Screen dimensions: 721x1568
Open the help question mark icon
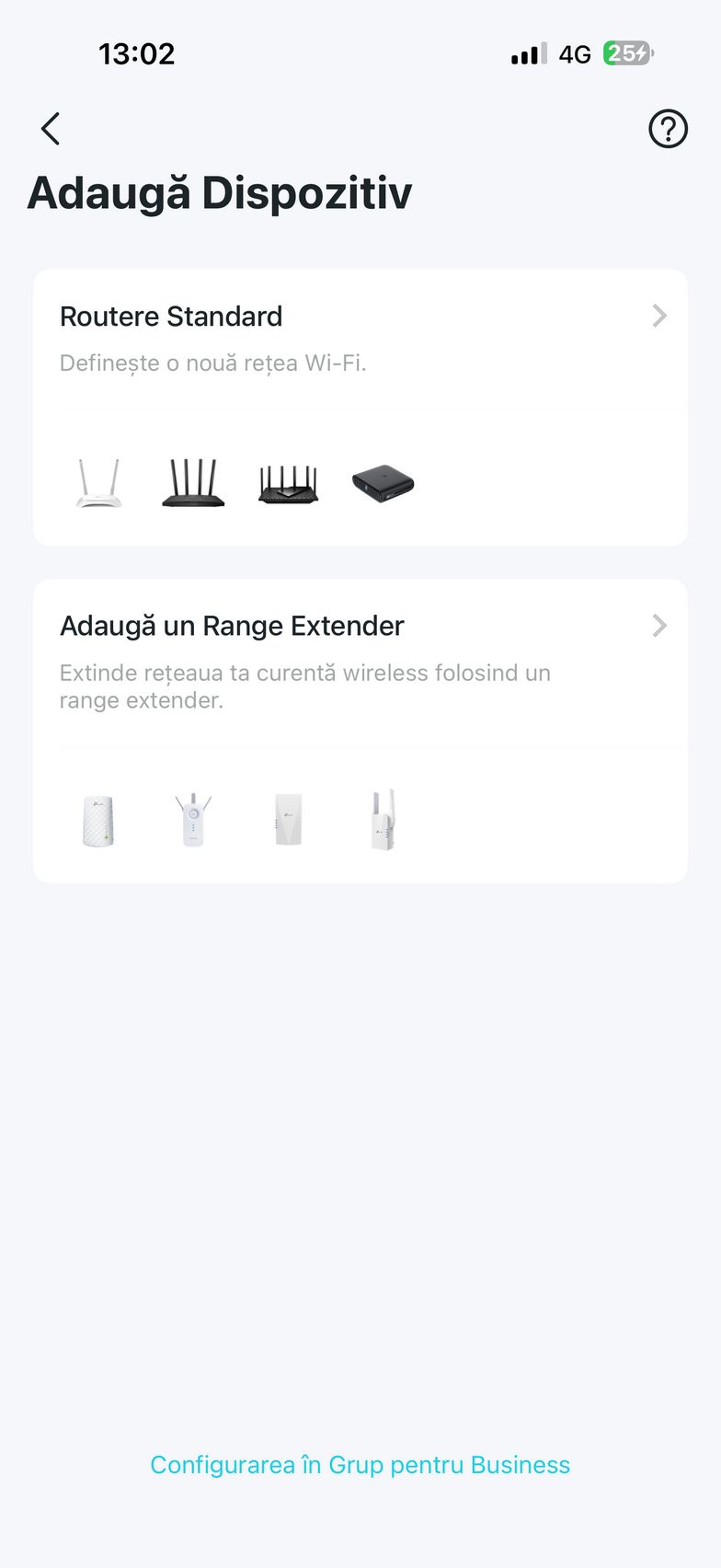[x=668, y=129]
